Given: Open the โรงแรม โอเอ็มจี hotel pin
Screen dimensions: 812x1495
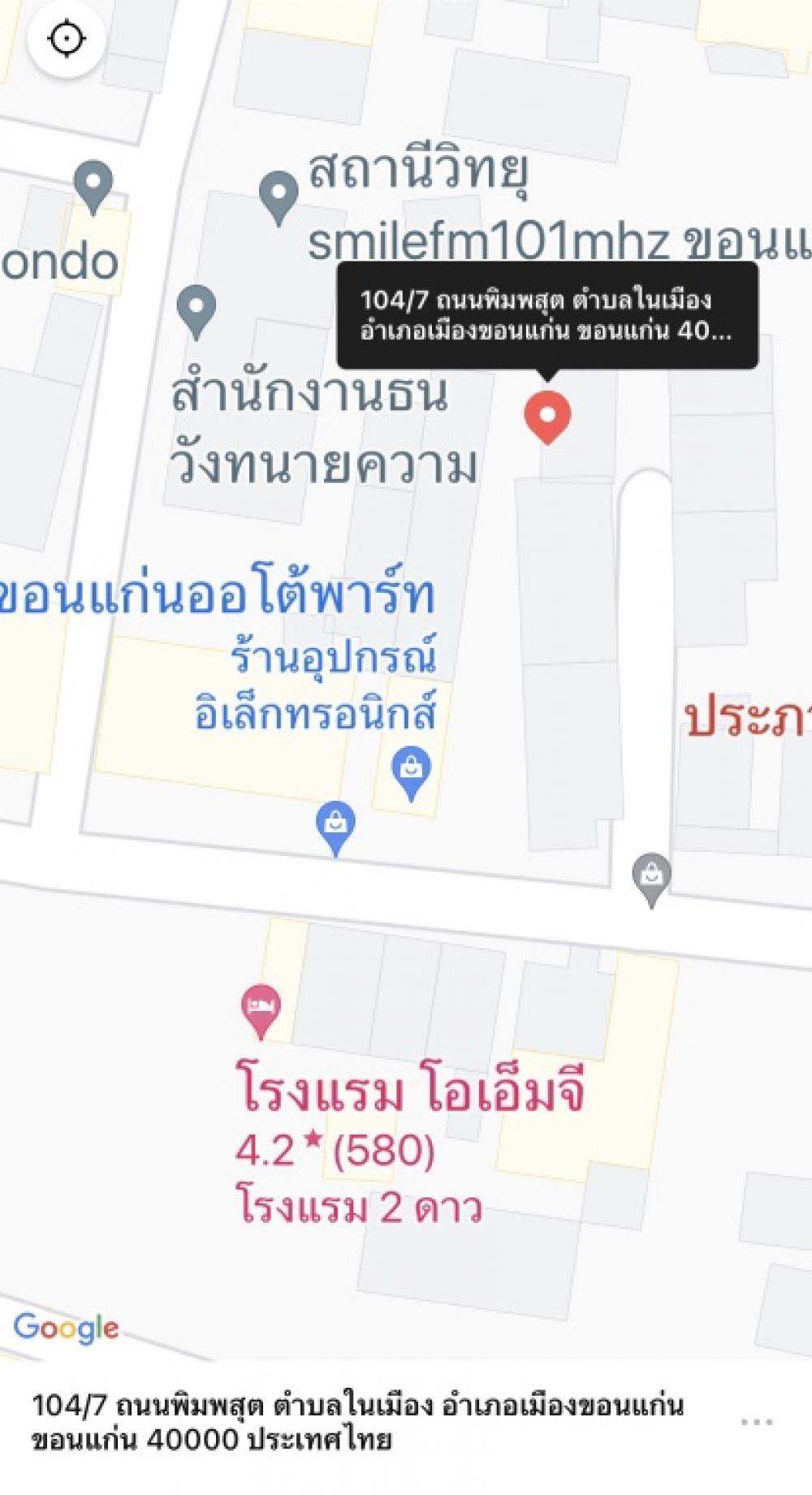Looking at the screenshot, I should (261, 1011).
